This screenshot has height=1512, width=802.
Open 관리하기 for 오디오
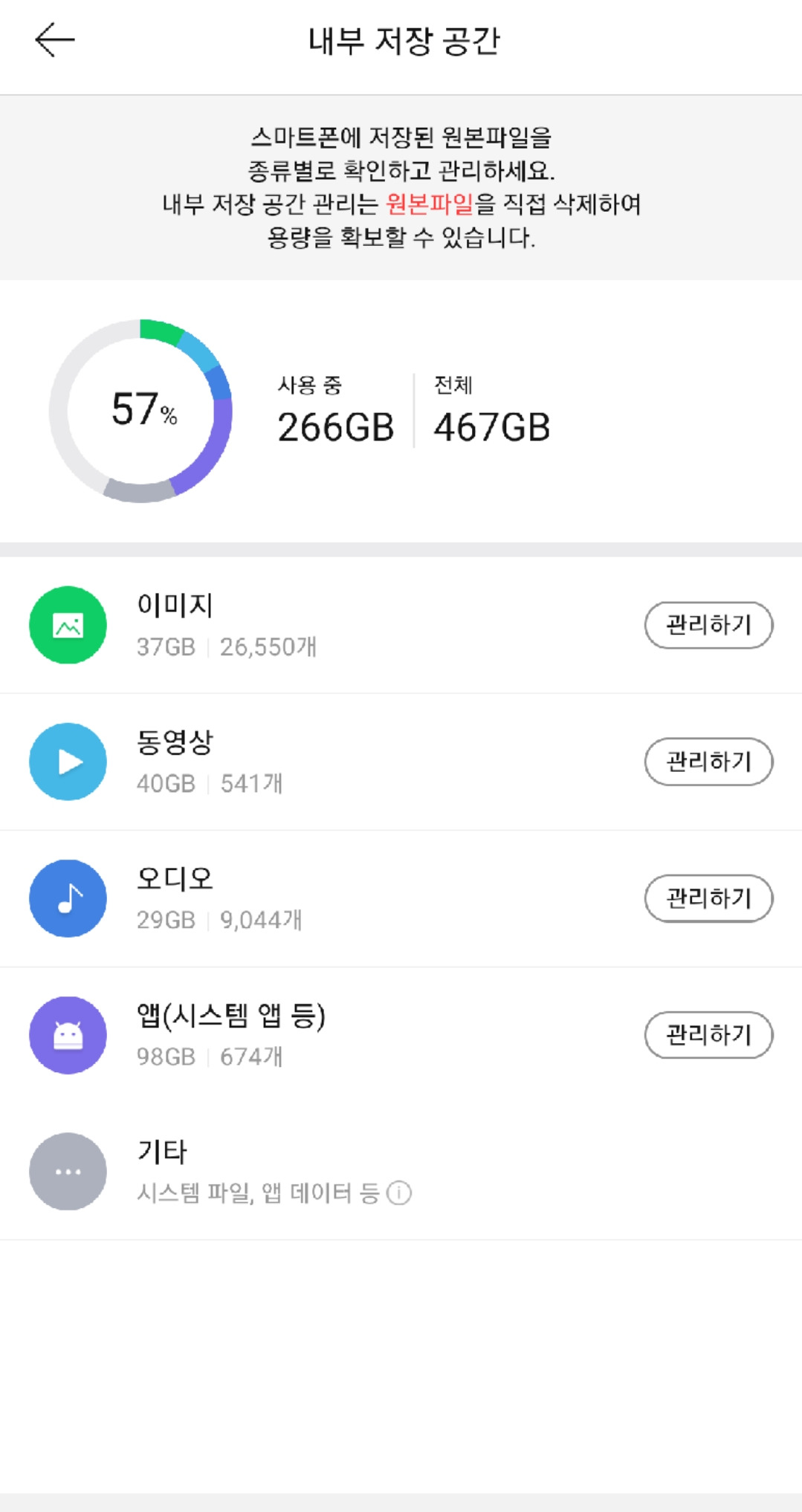[x=708, y=898]
